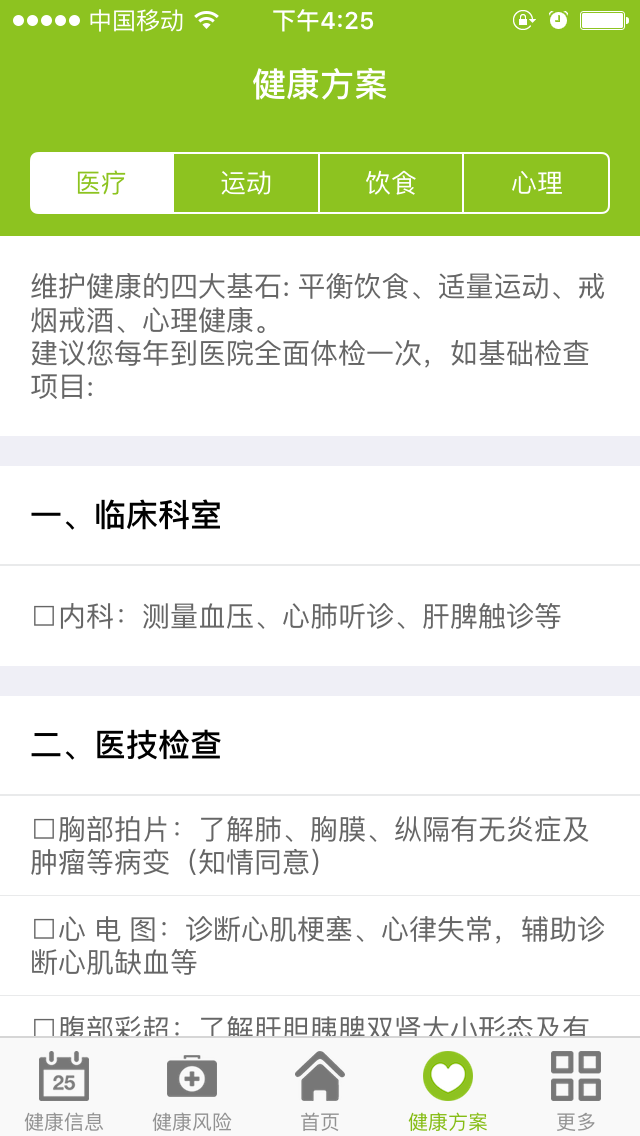Return to the 首页 tab
This screenshot has height=1136, width=640.
point(320,1088)
